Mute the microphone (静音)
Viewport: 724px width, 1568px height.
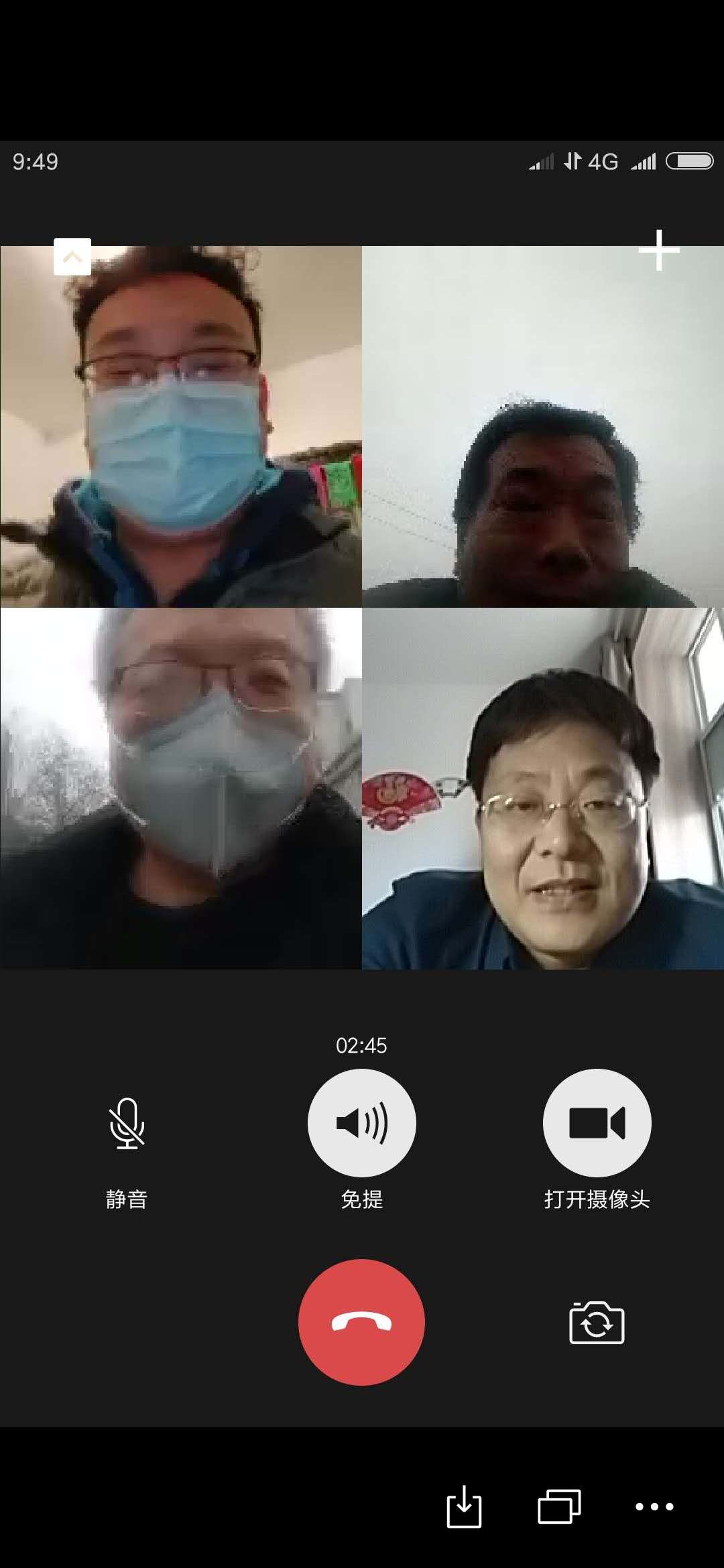(127, 1124)
